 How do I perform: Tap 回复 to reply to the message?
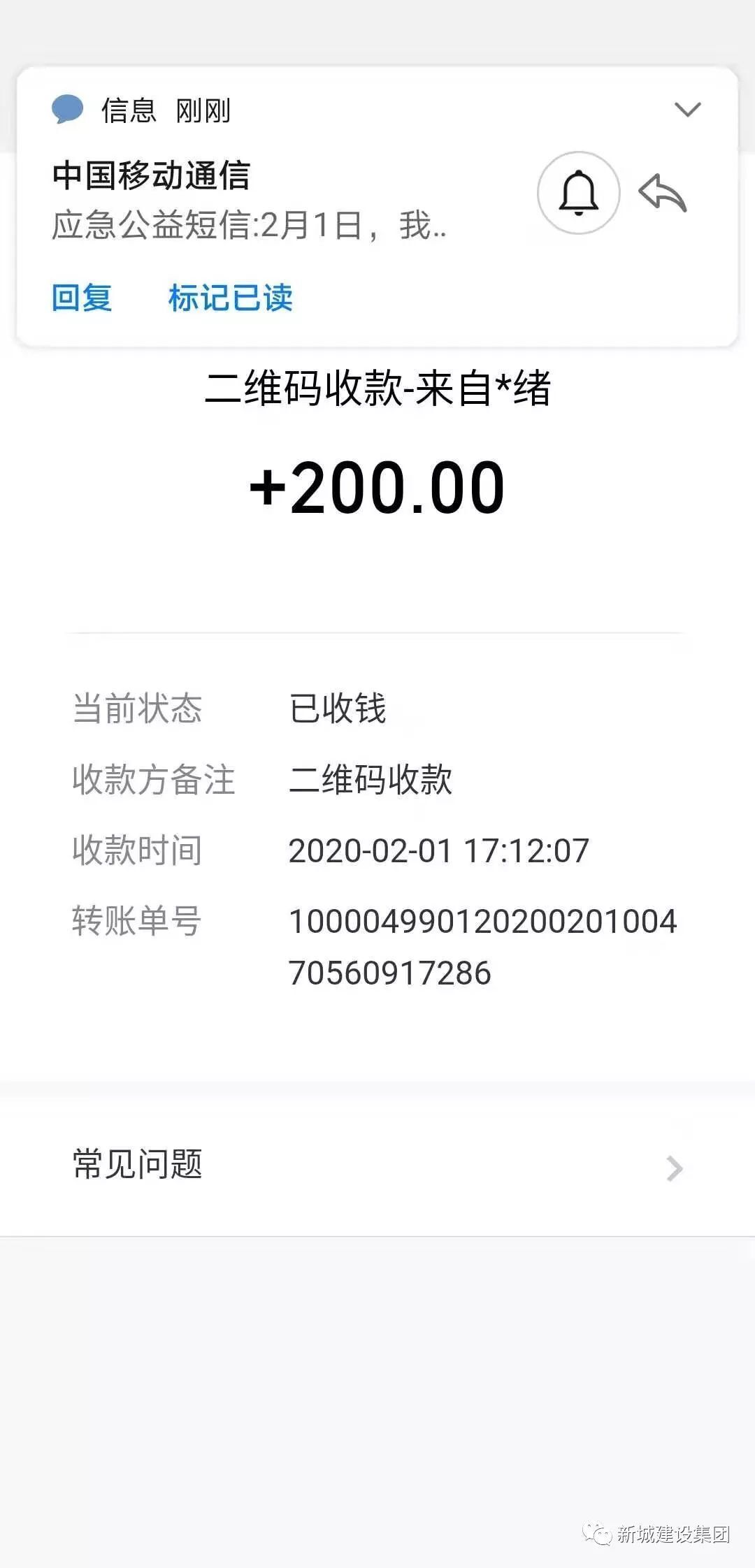pyautogui.click(x=82, y=298)
